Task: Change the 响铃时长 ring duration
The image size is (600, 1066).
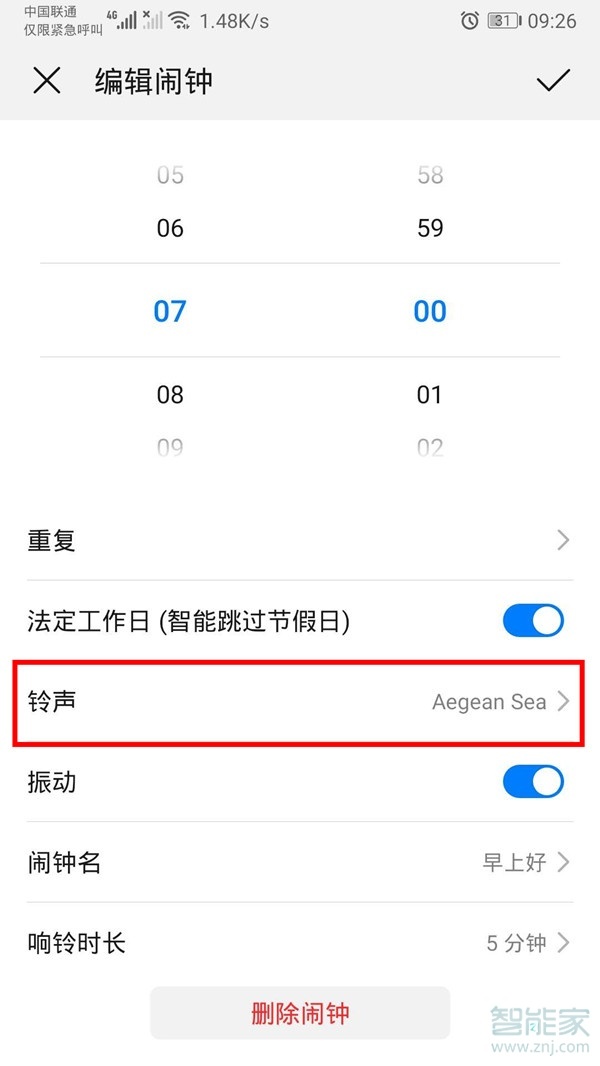Action: click(x=300, y=942)
